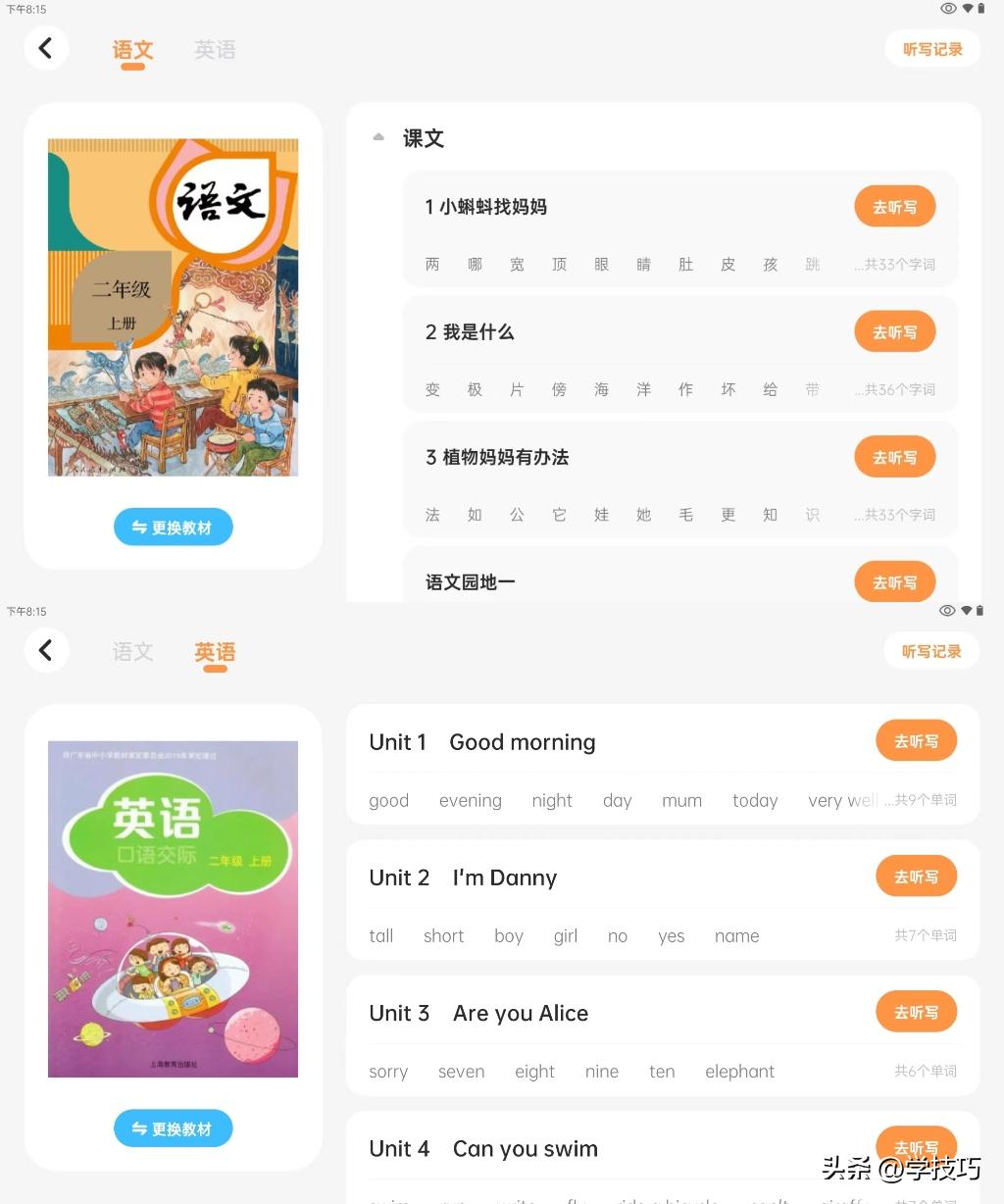Viewport: 1004px width, 1204px height.
Task: Start dictation for 植物妈妈有办法
Action: click(x=893, y=456)
